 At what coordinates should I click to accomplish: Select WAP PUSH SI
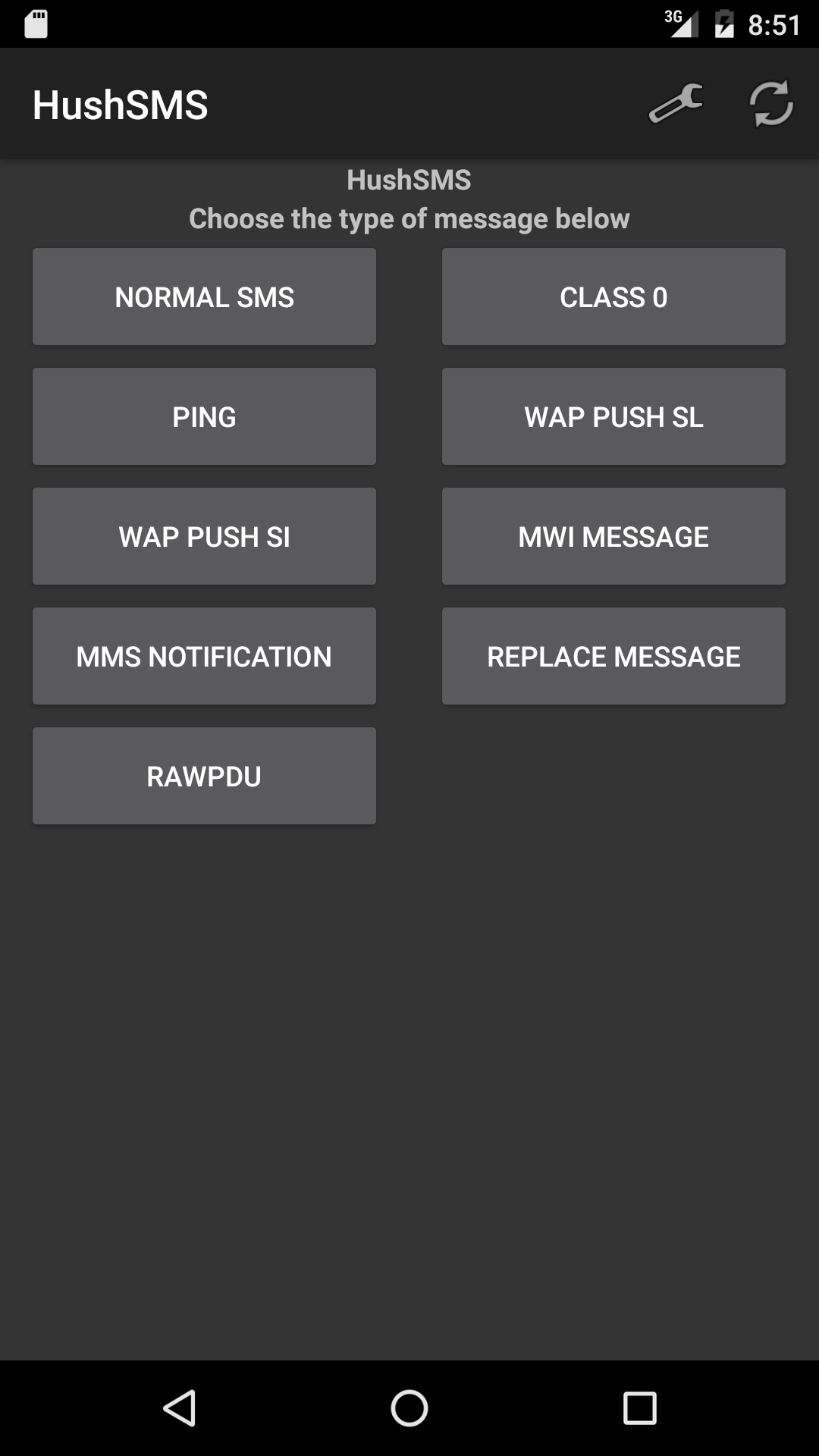tap(203, 535)
